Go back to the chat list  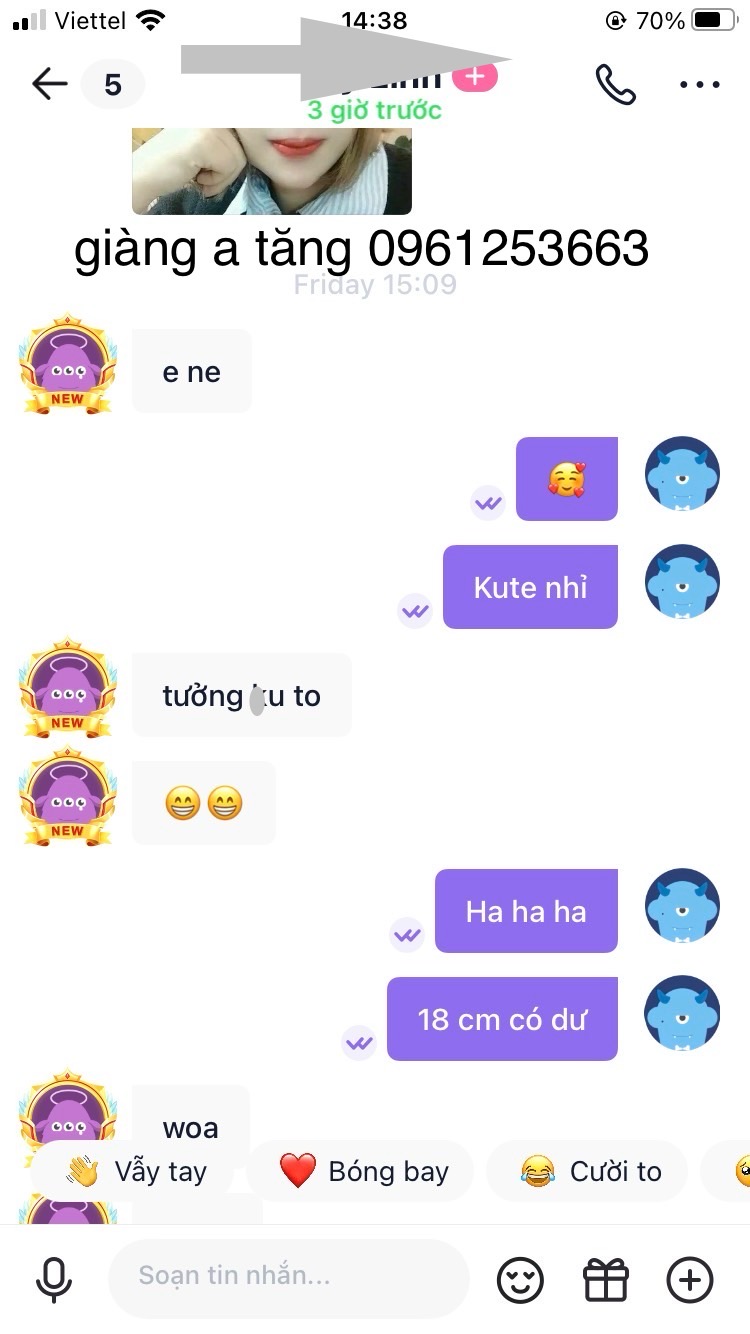tap(48, 84)
